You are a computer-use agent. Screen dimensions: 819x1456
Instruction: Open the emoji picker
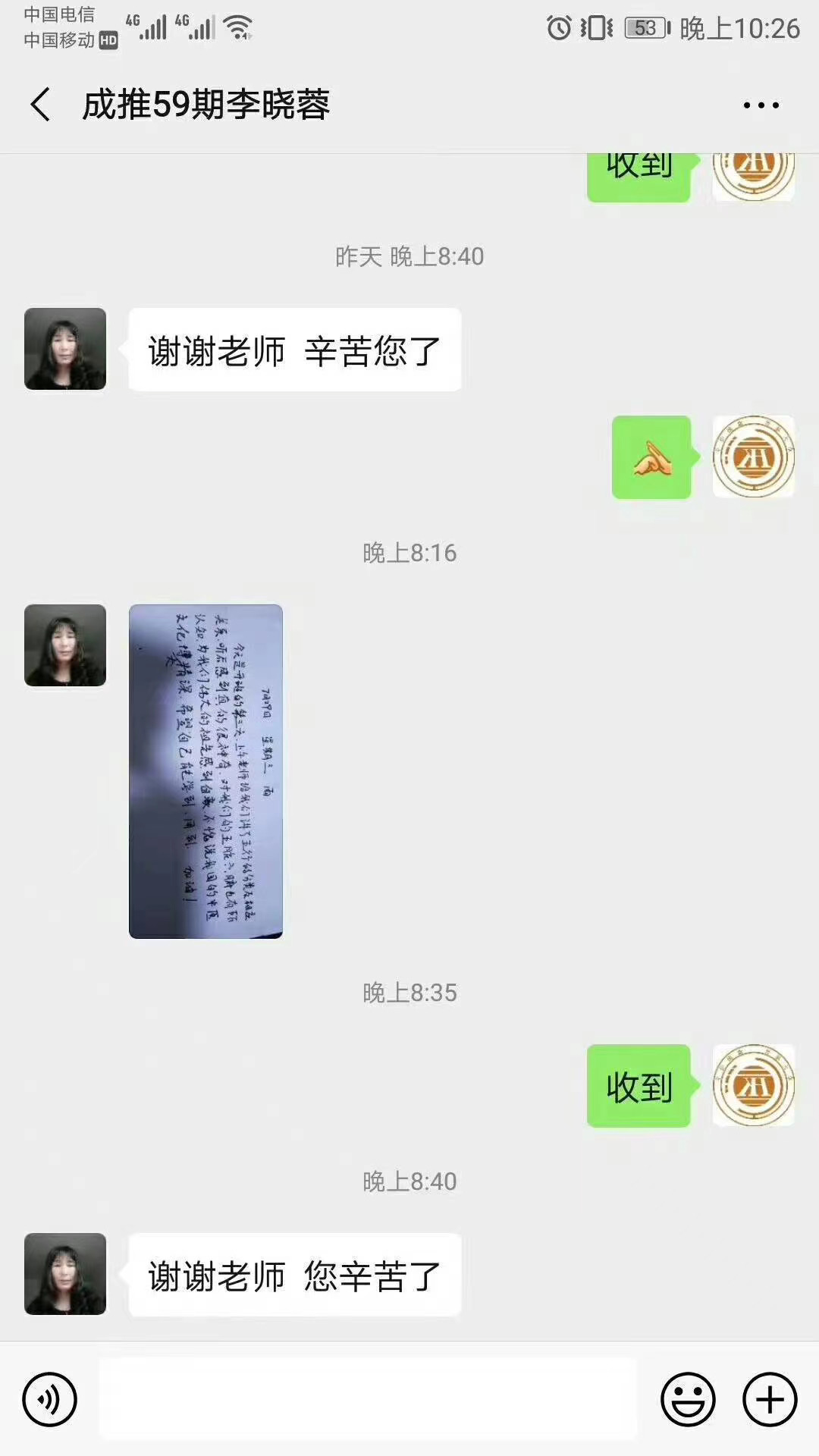[688, 1399]
